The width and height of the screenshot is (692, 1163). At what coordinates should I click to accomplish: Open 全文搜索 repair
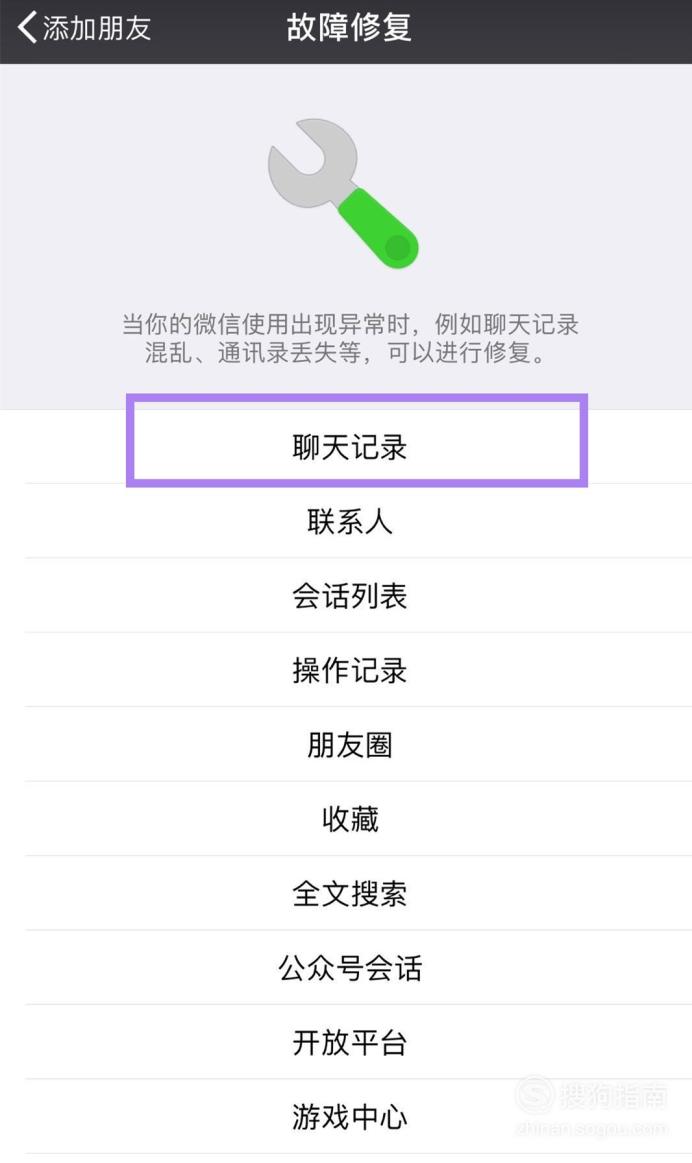[x=346, y=893]
